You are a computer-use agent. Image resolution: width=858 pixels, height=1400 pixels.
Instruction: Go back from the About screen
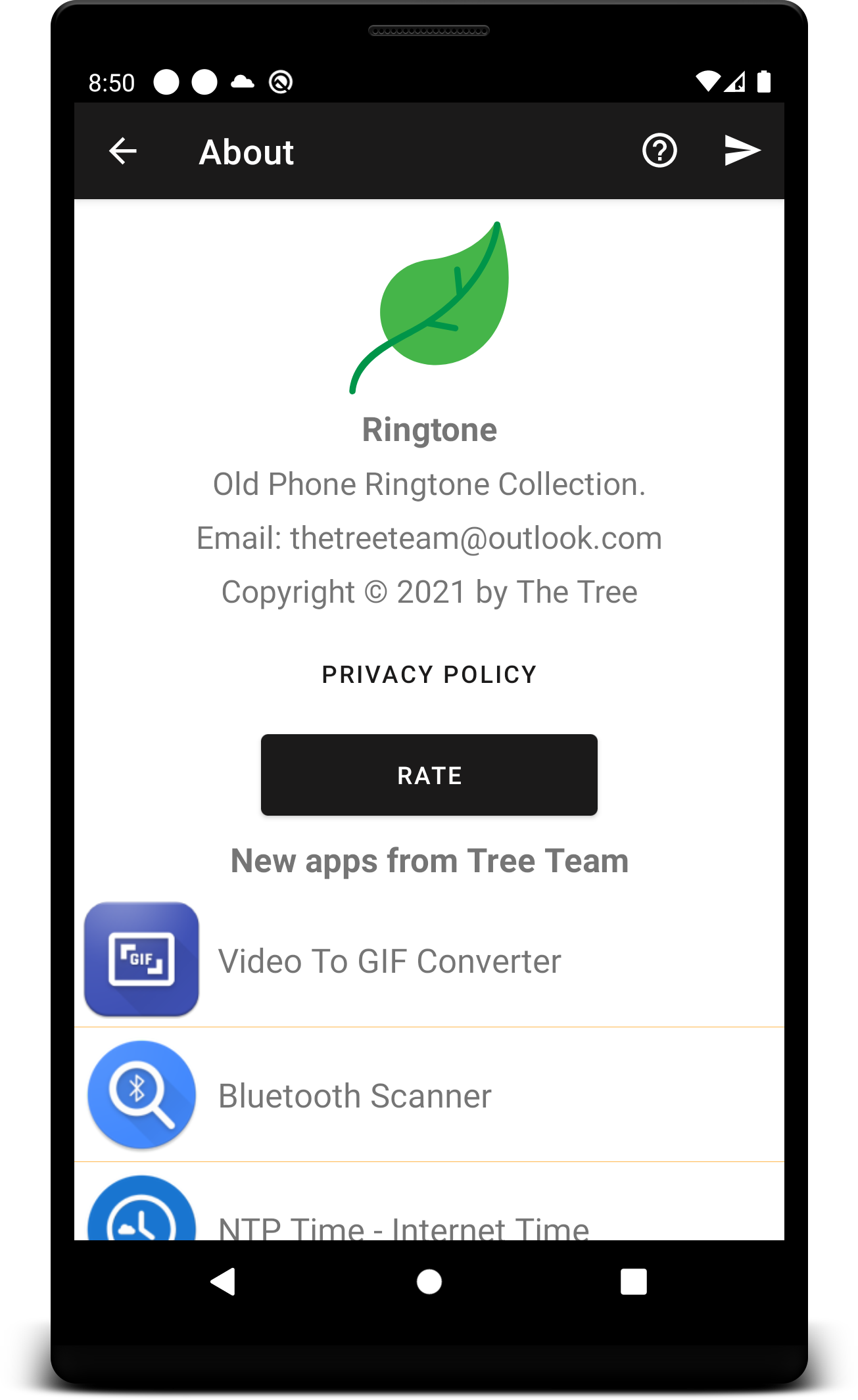pyautogui.click(x=123, y=151)
